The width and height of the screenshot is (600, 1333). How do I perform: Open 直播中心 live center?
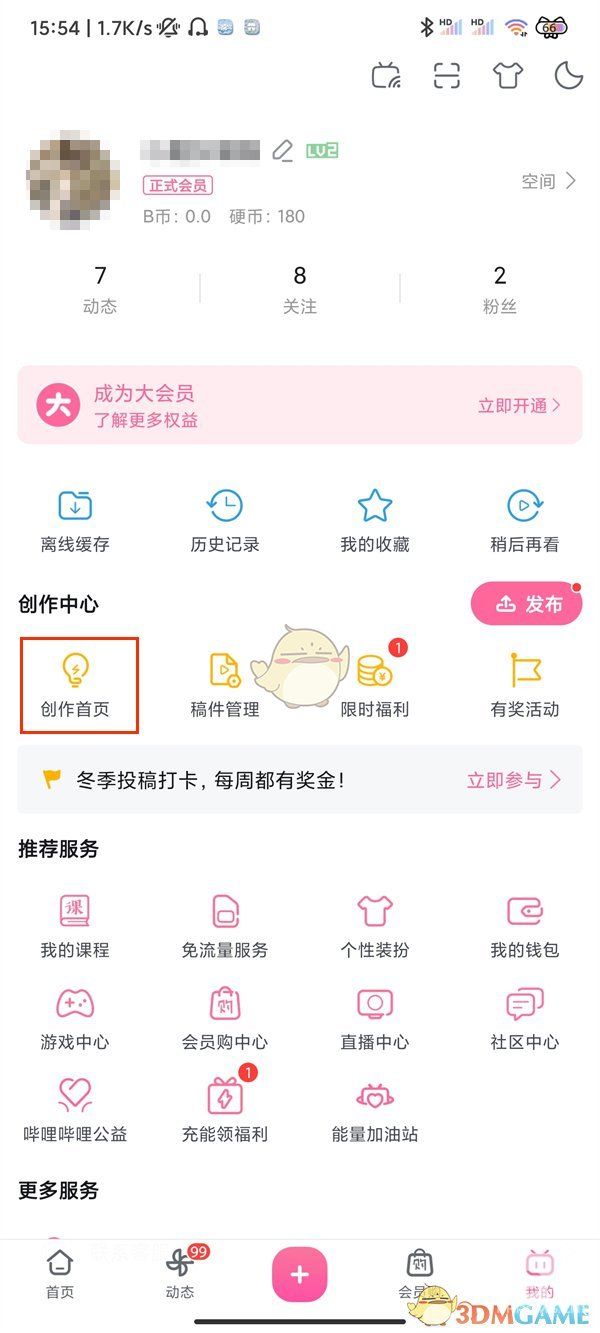click(x=375, y=1019)
